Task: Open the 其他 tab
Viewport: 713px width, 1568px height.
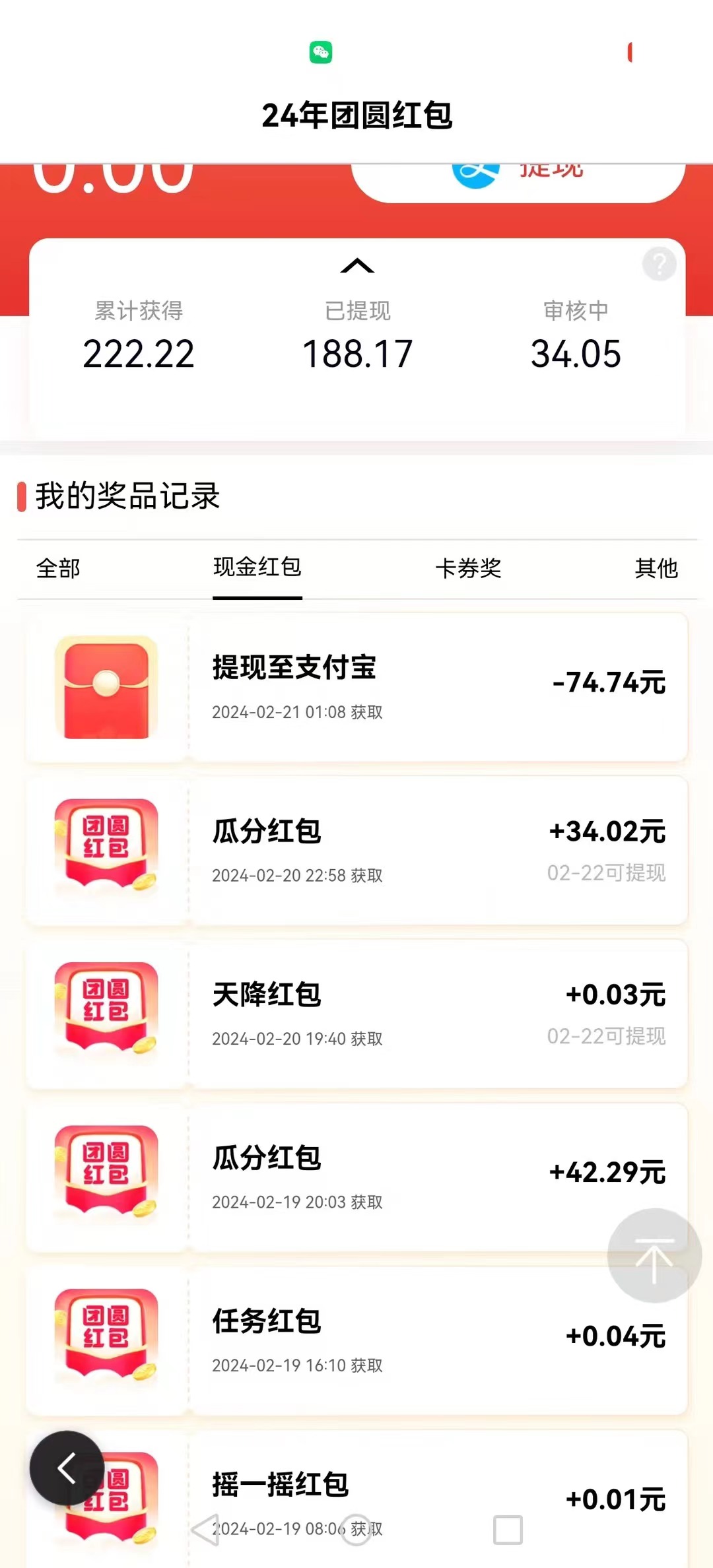Action: pyautogui.click(x=656, y=568)
